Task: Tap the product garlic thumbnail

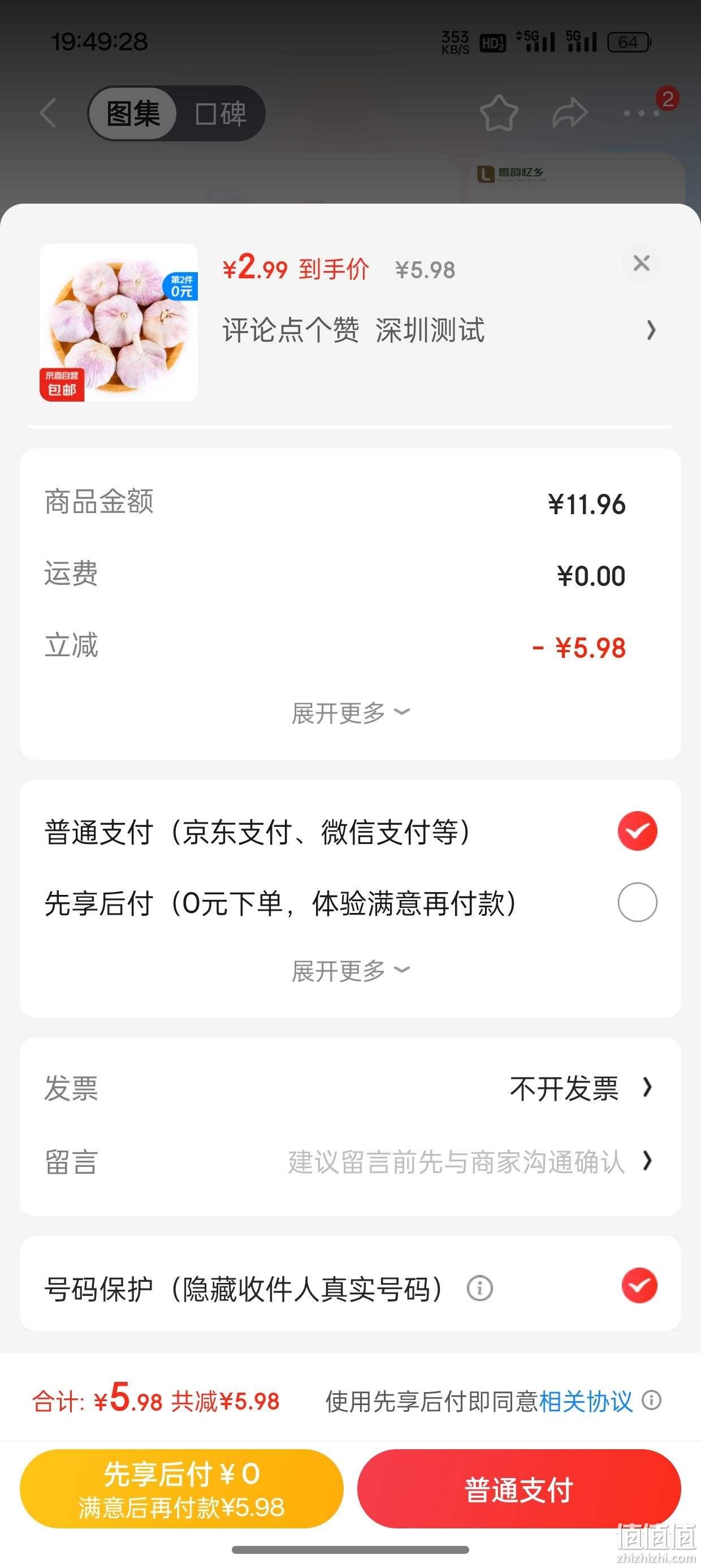Action: coord(119,322)
